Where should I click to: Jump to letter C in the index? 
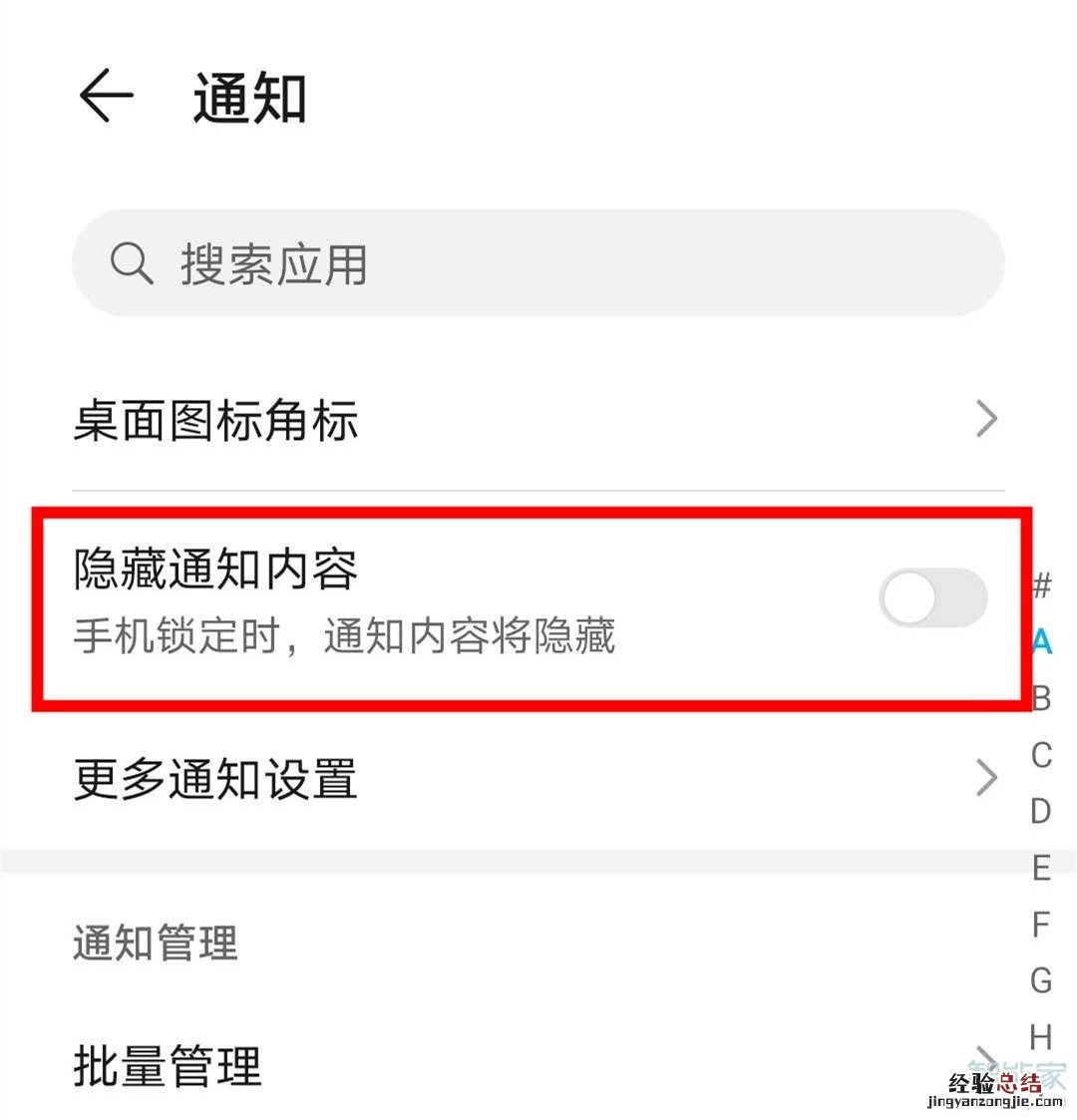(1041, 755)
